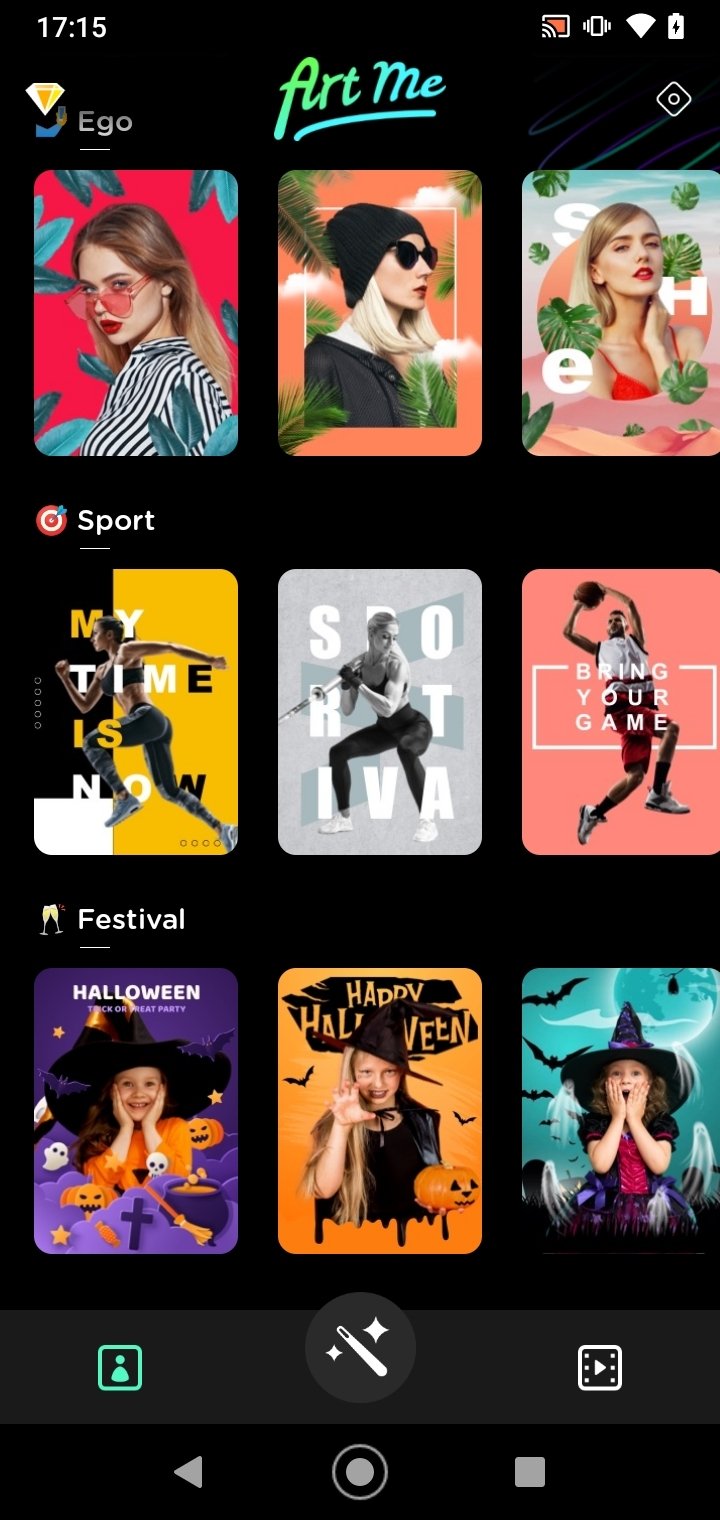The width and height of the screenshot is (720, 1520).
Task: Switch to the video templates tab
Action: click(x=600, y=1367)
